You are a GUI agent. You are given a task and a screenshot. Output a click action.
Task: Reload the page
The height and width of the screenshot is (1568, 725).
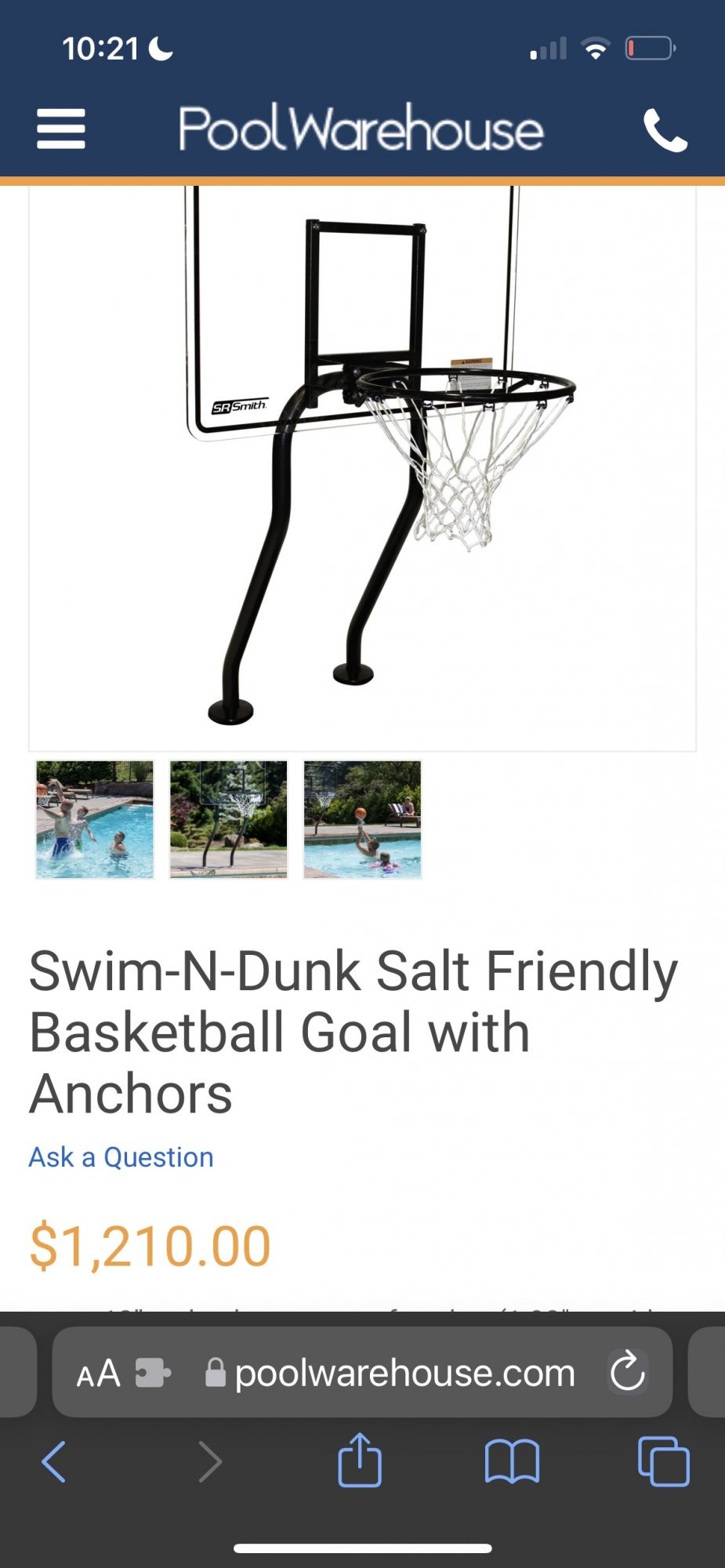pos(627,1372)
